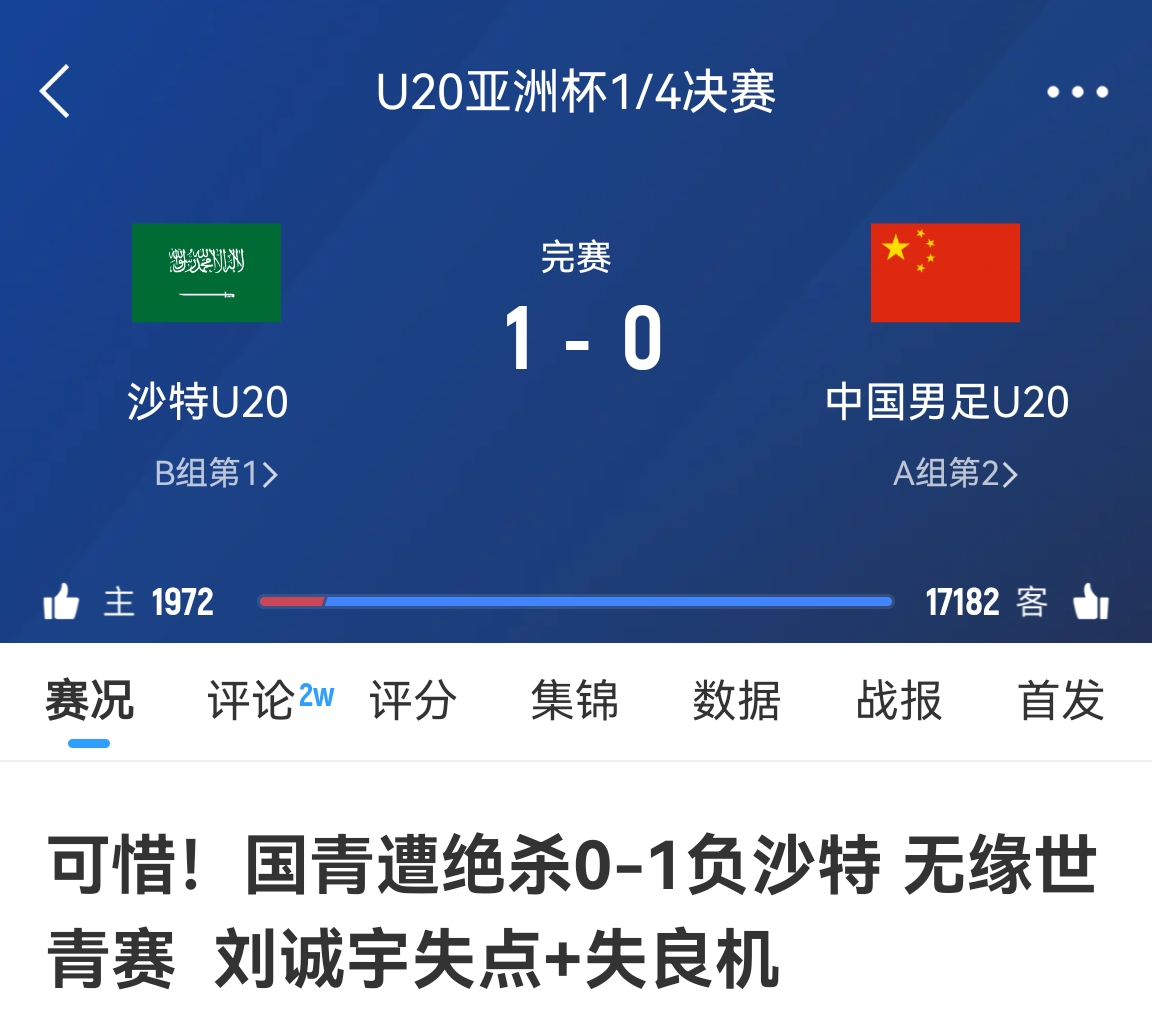
Task: Switch to the 战报 tab
Action: pyautogui.click(x=899, y=700)
